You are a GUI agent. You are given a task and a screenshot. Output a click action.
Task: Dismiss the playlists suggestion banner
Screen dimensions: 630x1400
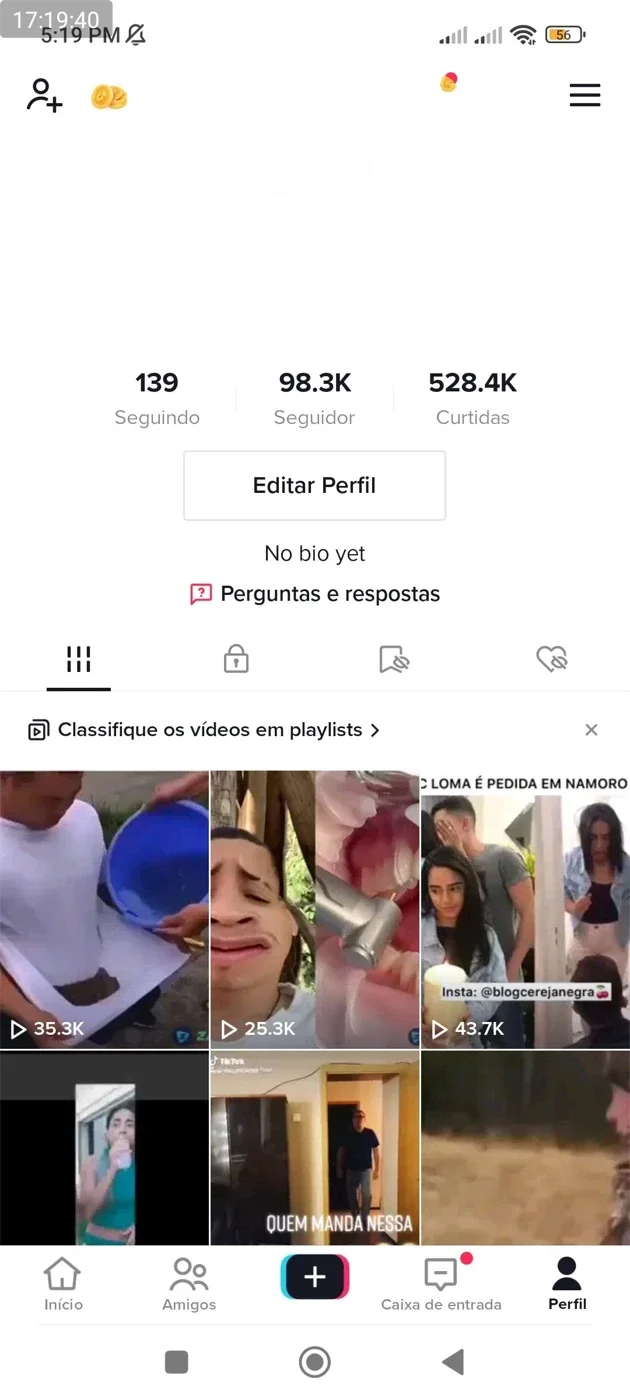click(x=591, y=730)
